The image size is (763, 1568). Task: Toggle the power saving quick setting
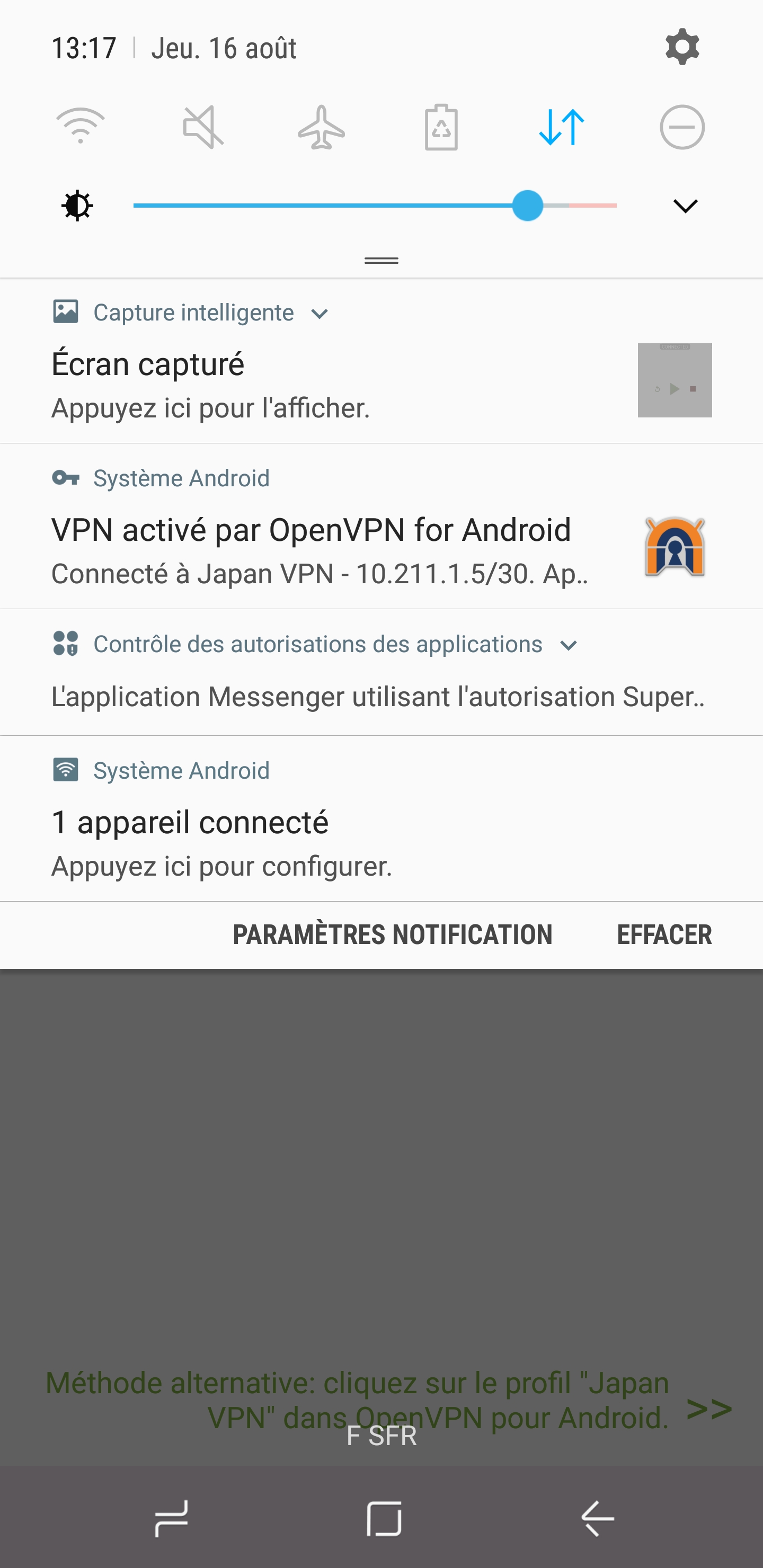441,127
